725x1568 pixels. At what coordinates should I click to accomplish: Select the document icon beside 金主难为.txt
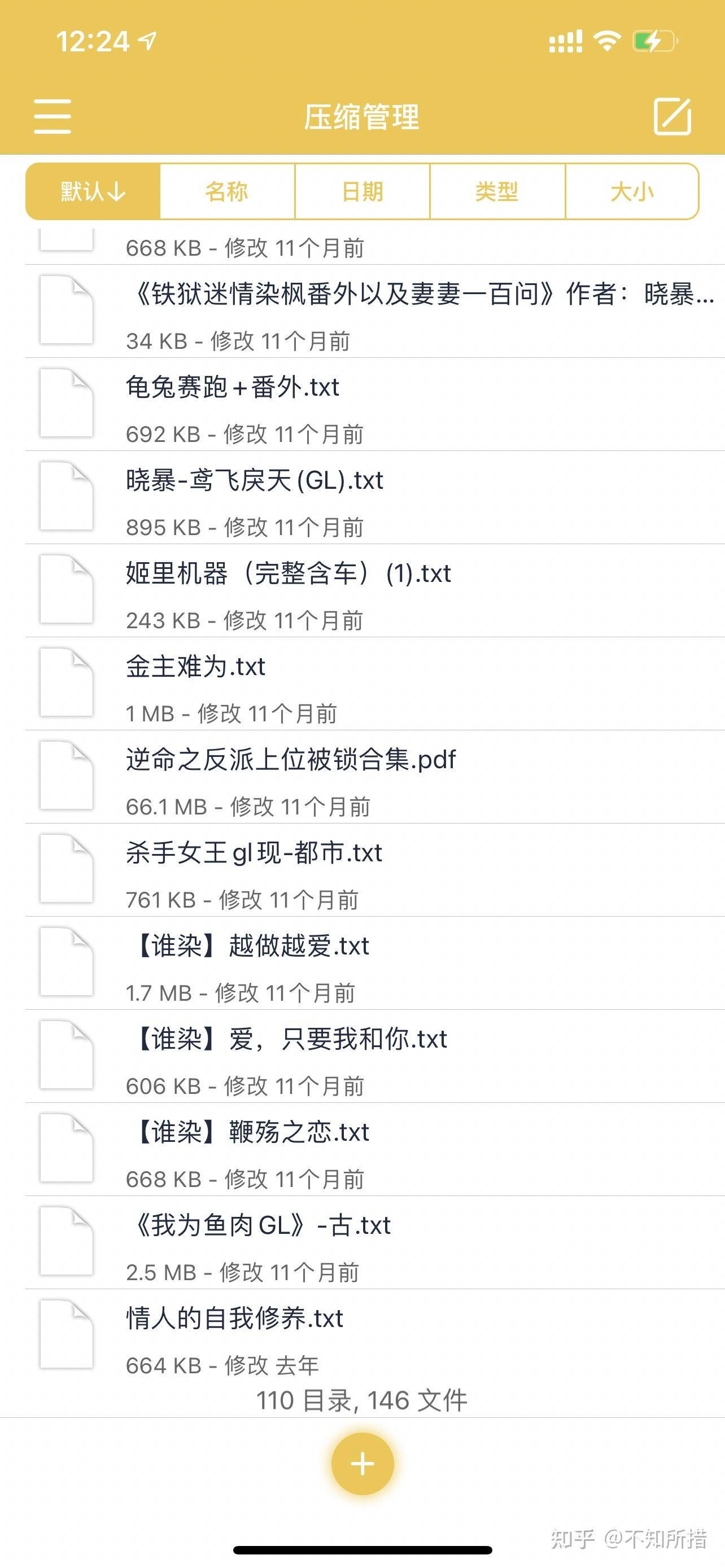tap(67, 682)
